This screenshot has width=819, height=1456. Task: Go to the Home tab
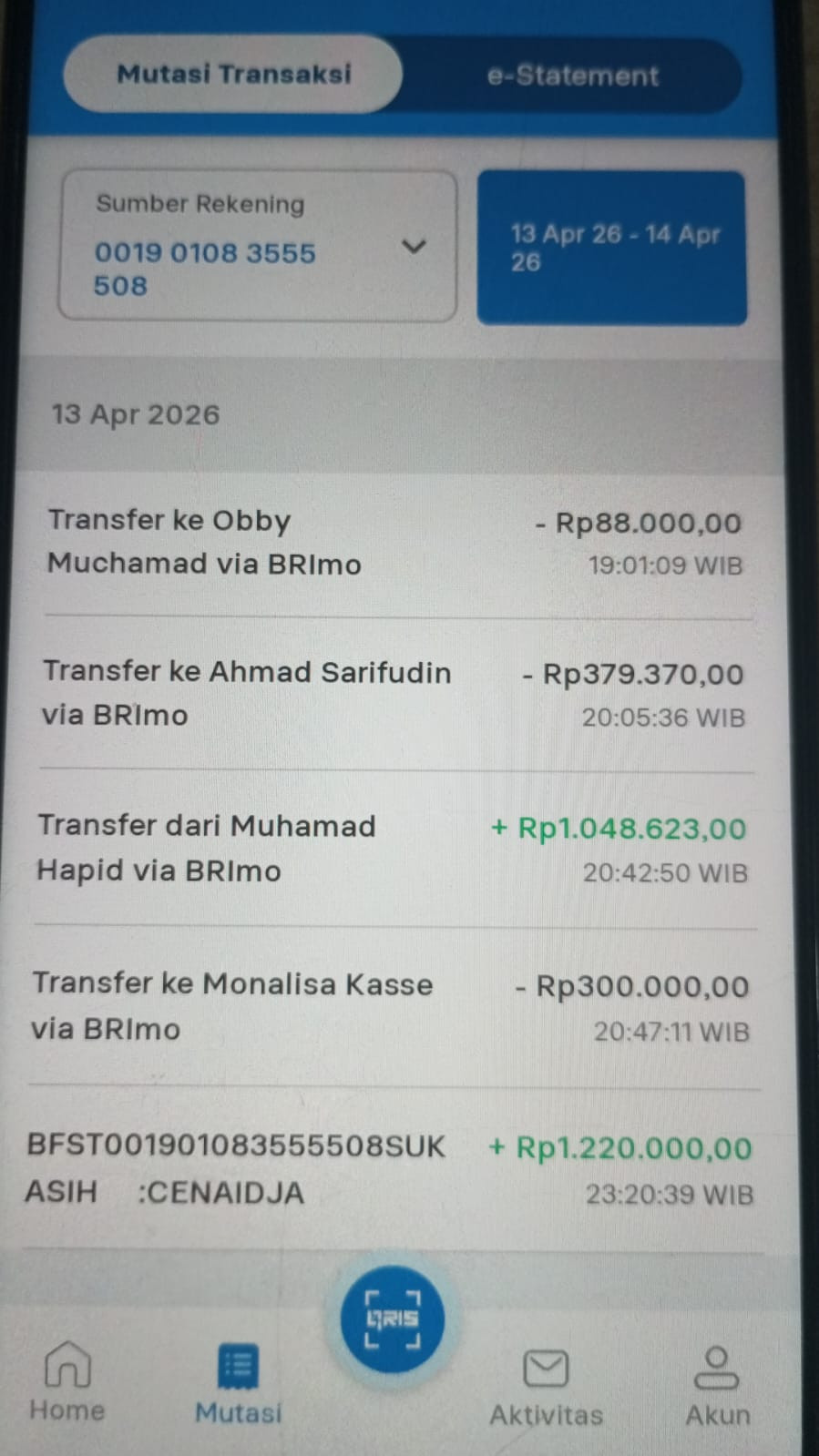[67, 1382]
